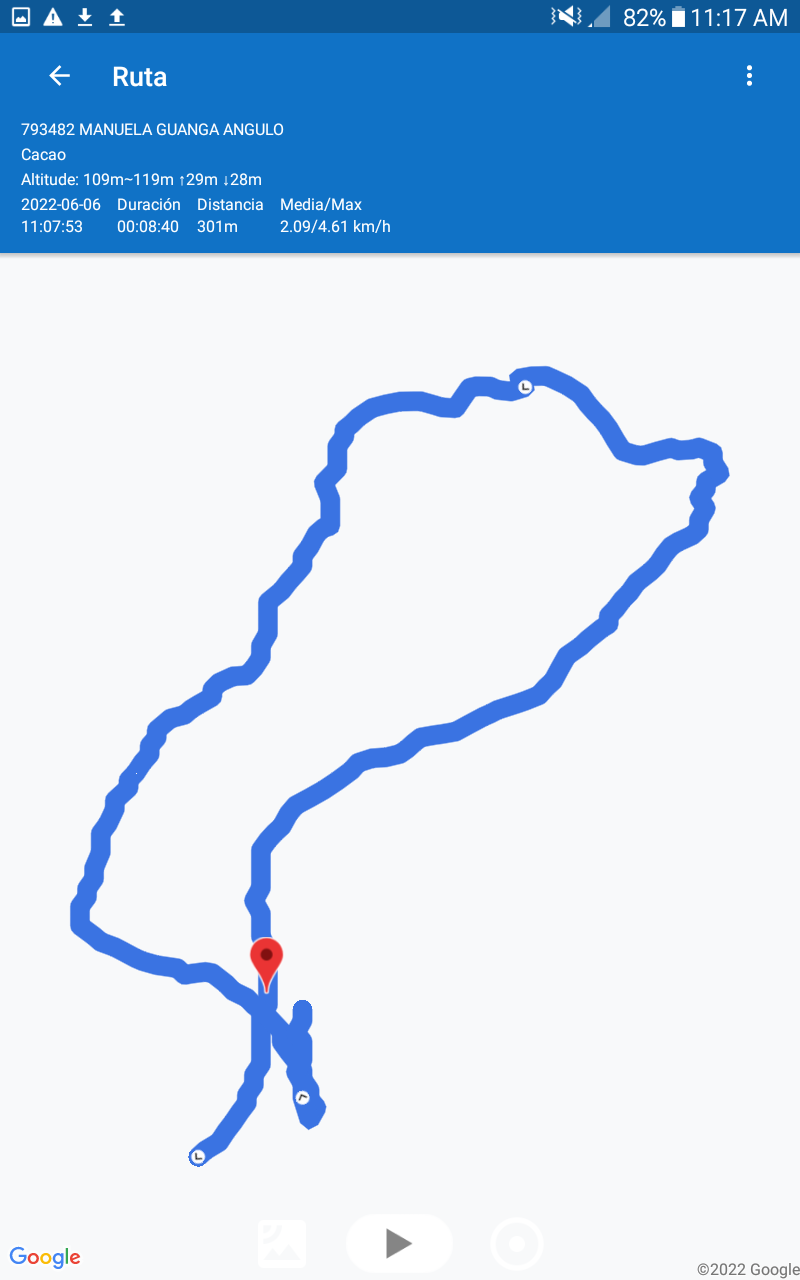Tap the circular target button
This screenshot has width=800, height=1280.
(517, 1244)
